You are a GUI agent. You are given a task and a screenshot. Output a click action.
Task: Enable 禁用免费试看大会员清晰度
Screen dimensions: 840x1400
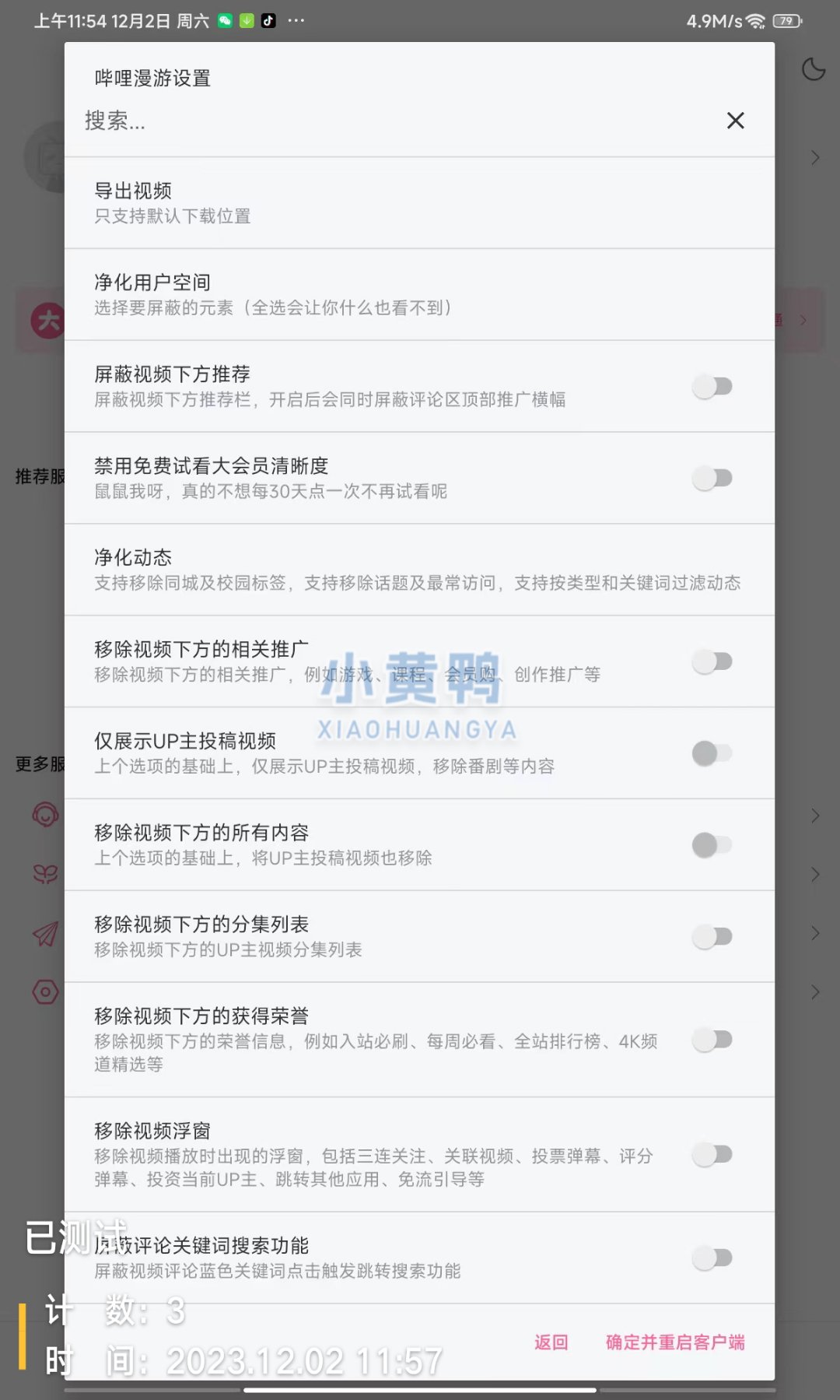click(712, 478)
